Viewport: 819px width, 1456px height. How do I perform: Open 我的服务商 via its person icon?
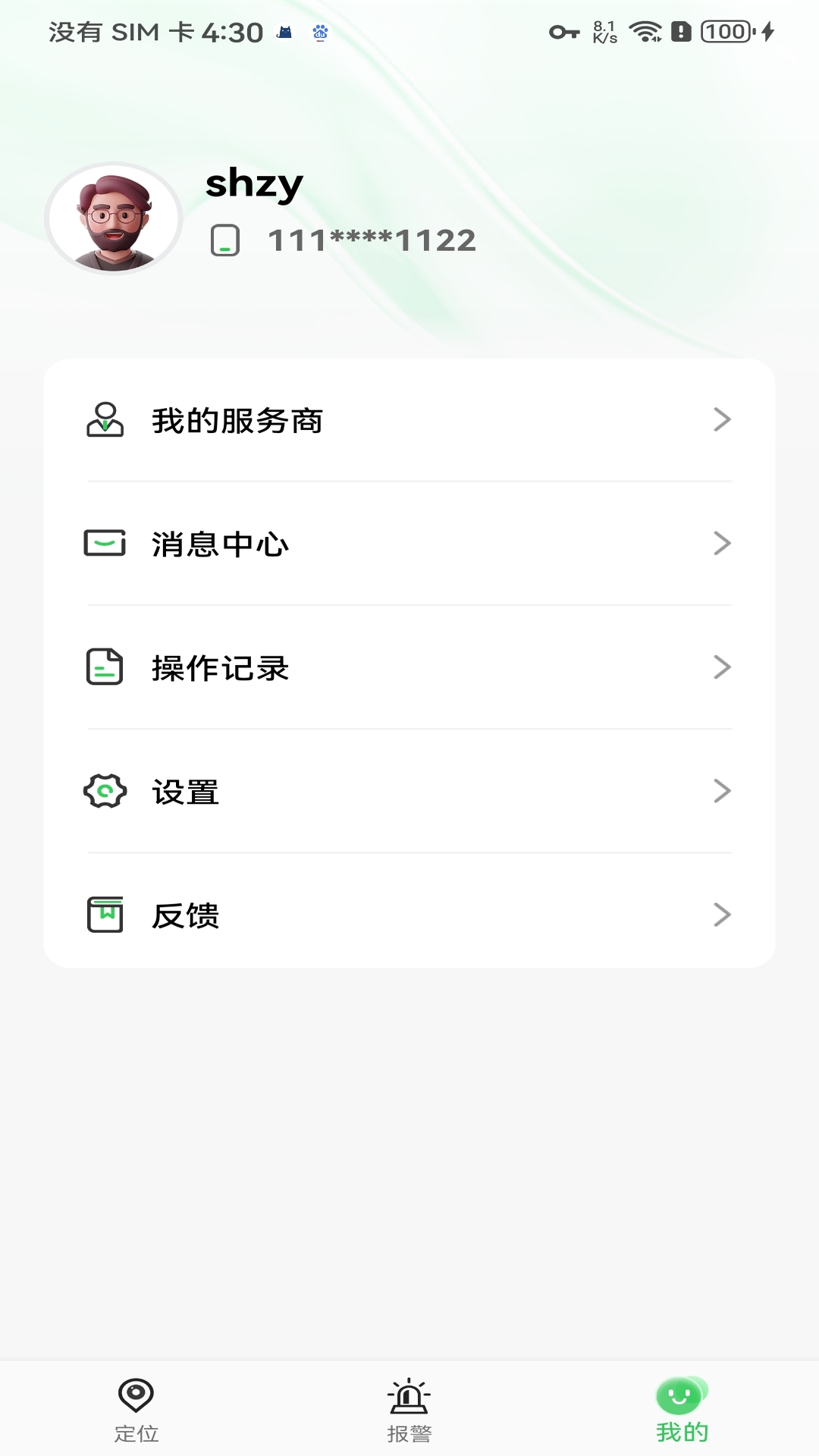[104, 422]
